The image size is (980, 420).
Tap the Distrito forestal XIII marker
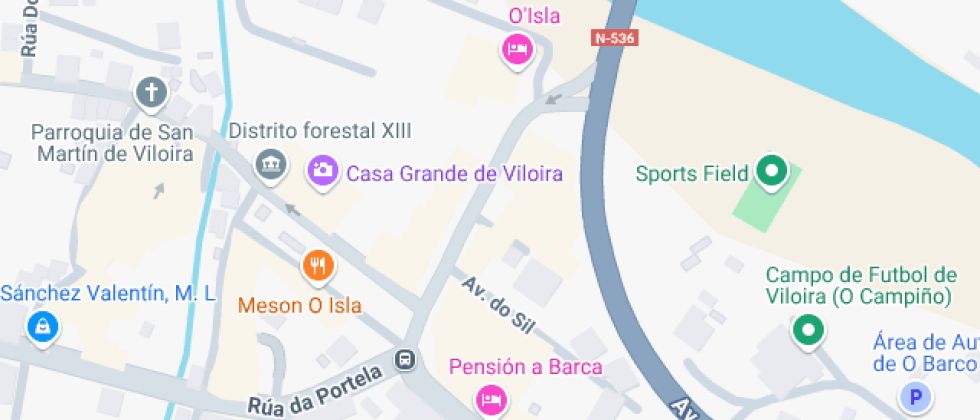coord(271,165)
